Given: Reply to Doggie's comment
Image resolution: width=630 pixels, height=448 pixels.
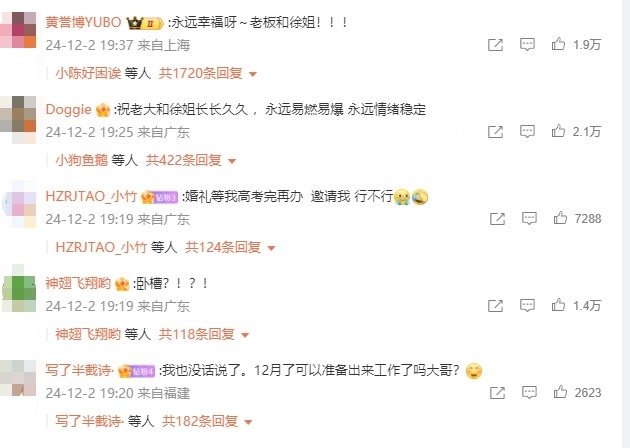Looking at the screenshot, I should 527,132.
